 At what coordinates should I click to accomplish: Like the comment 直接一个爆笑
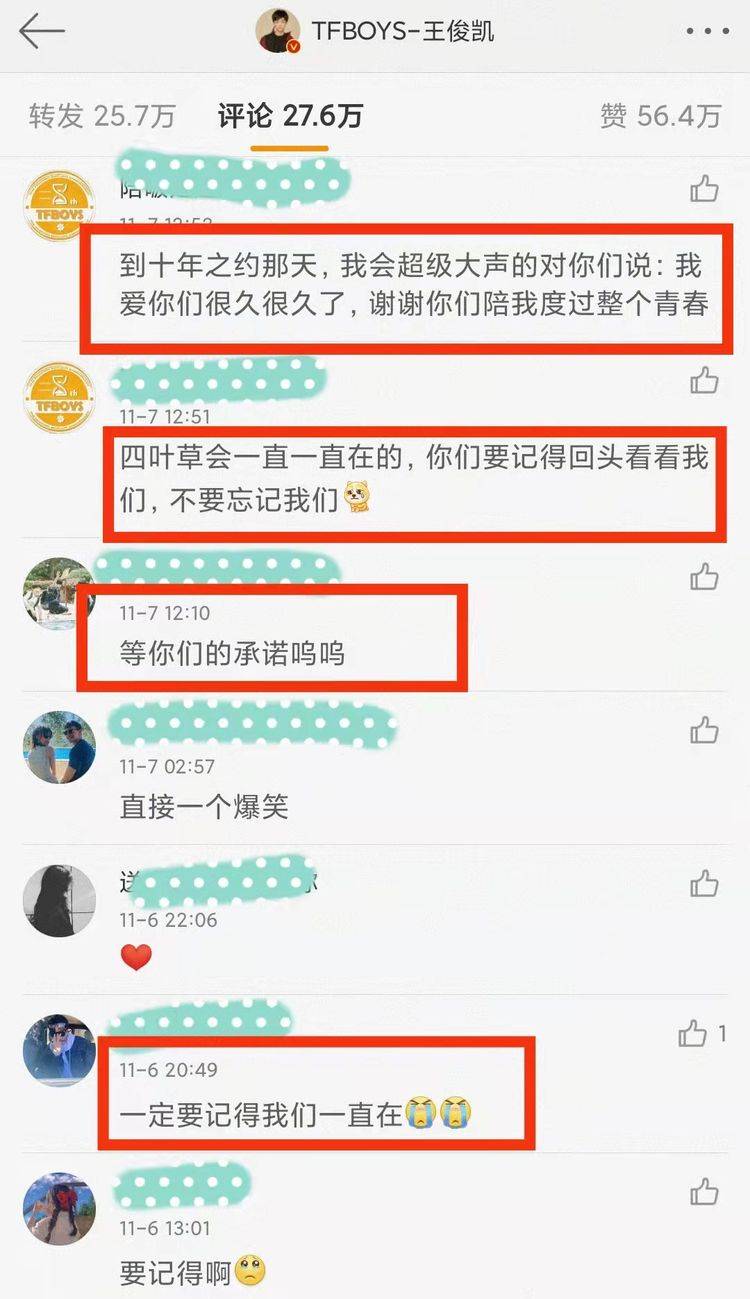(x=704, y=731)
